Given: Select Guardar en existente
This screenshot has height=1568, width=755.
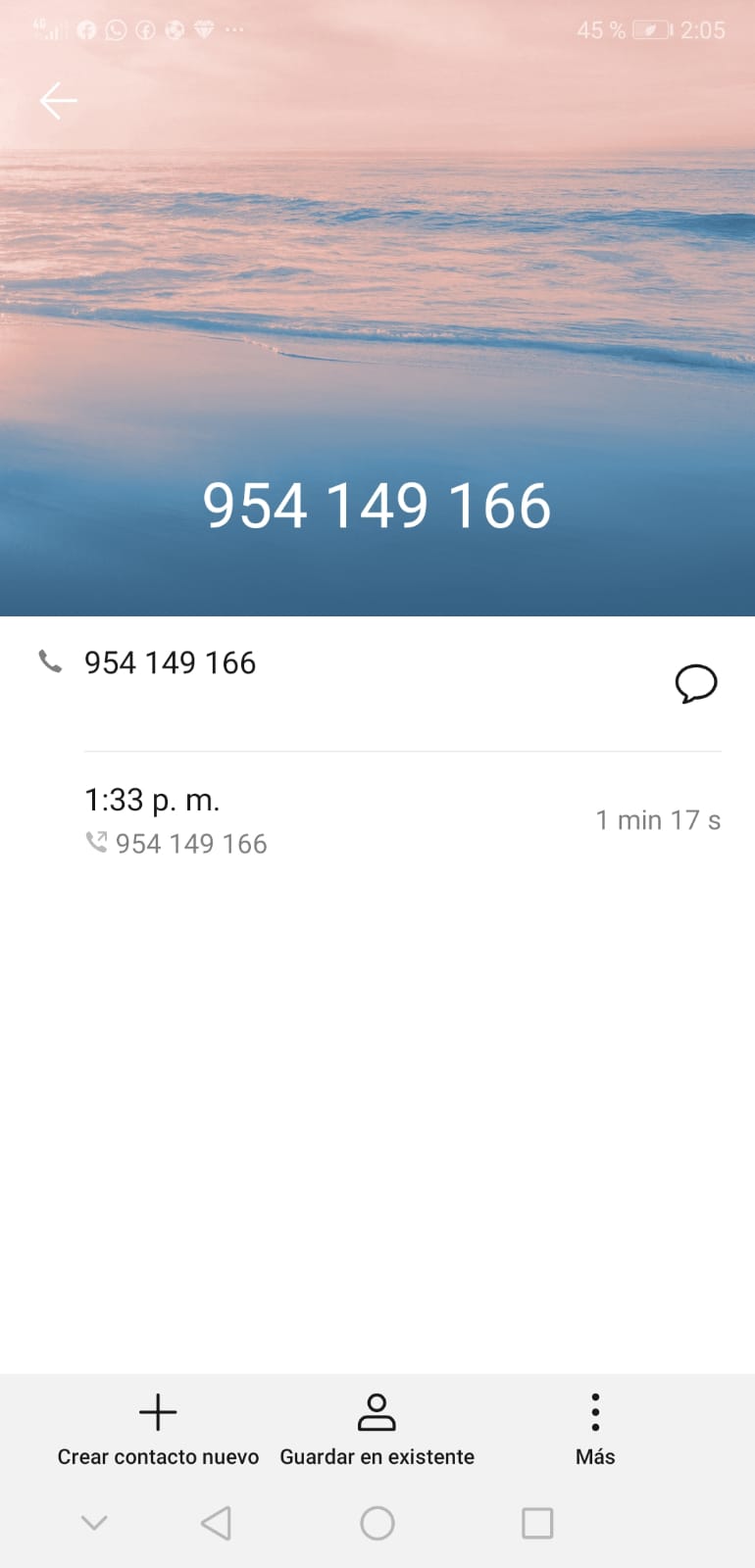Looking at the screenshot, I should tap(377, 1430).
